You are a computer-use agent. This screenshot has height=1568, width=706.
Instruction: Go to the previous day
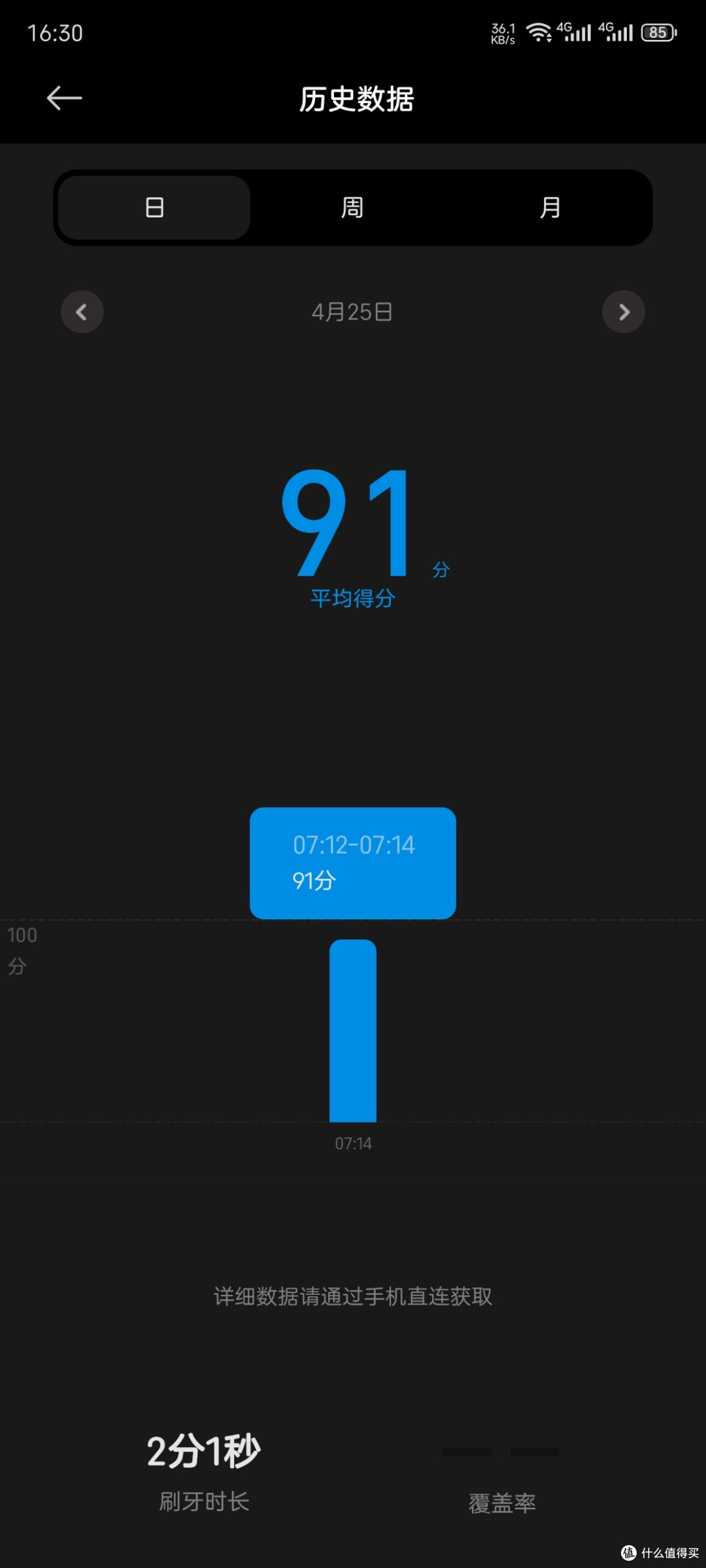point(82,312)
